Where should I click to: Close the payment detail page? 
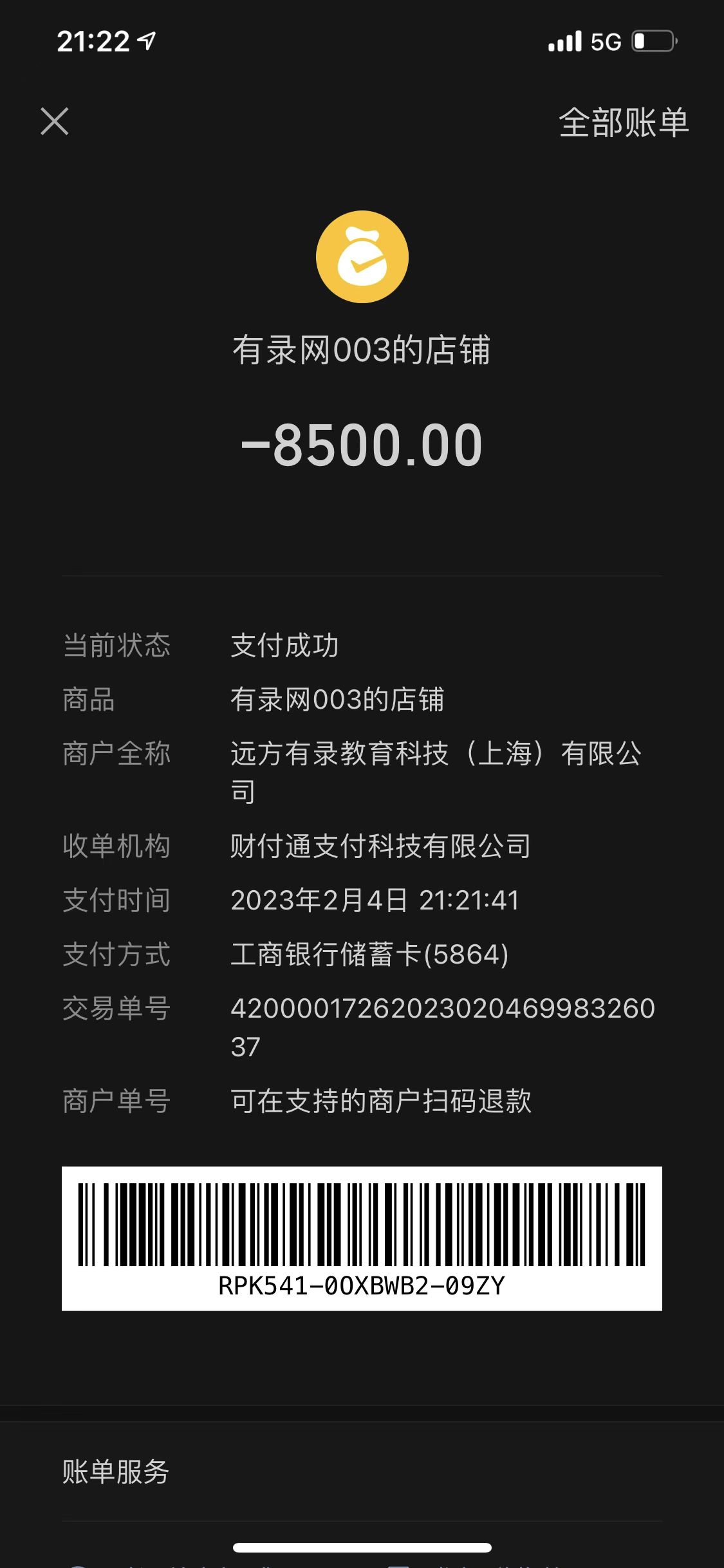click(55, 121)
